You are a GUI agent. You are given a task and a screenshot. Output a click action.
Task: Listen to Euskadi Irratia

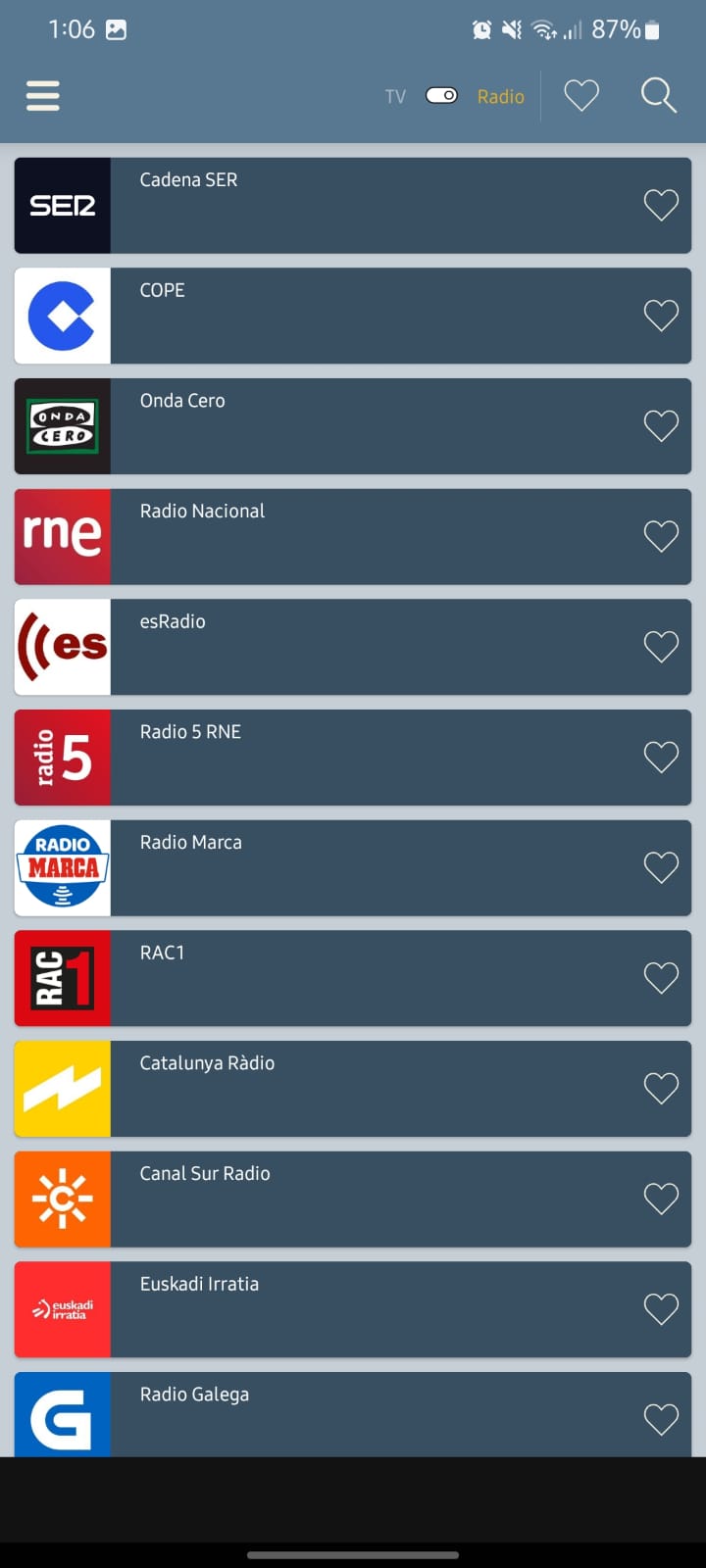click(353, 1309)
